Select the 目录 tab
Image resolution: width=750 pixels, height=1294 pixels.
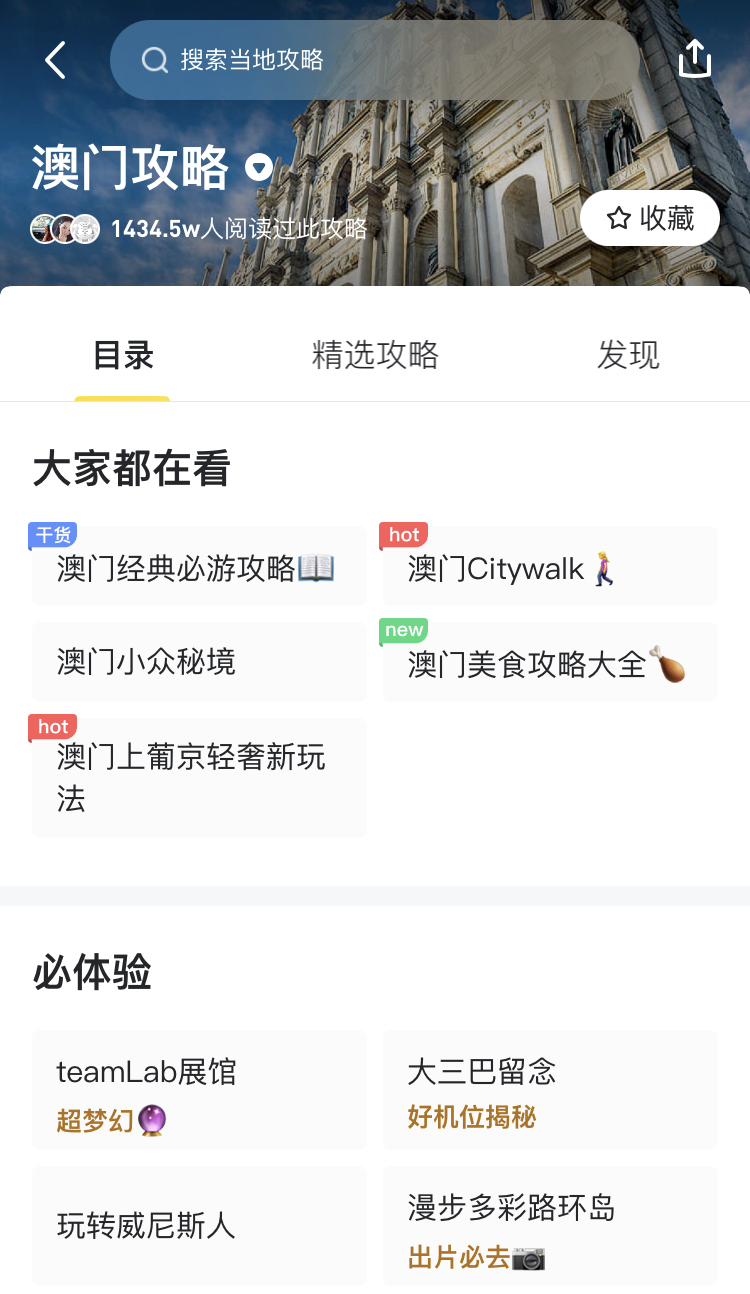[123, 355]
